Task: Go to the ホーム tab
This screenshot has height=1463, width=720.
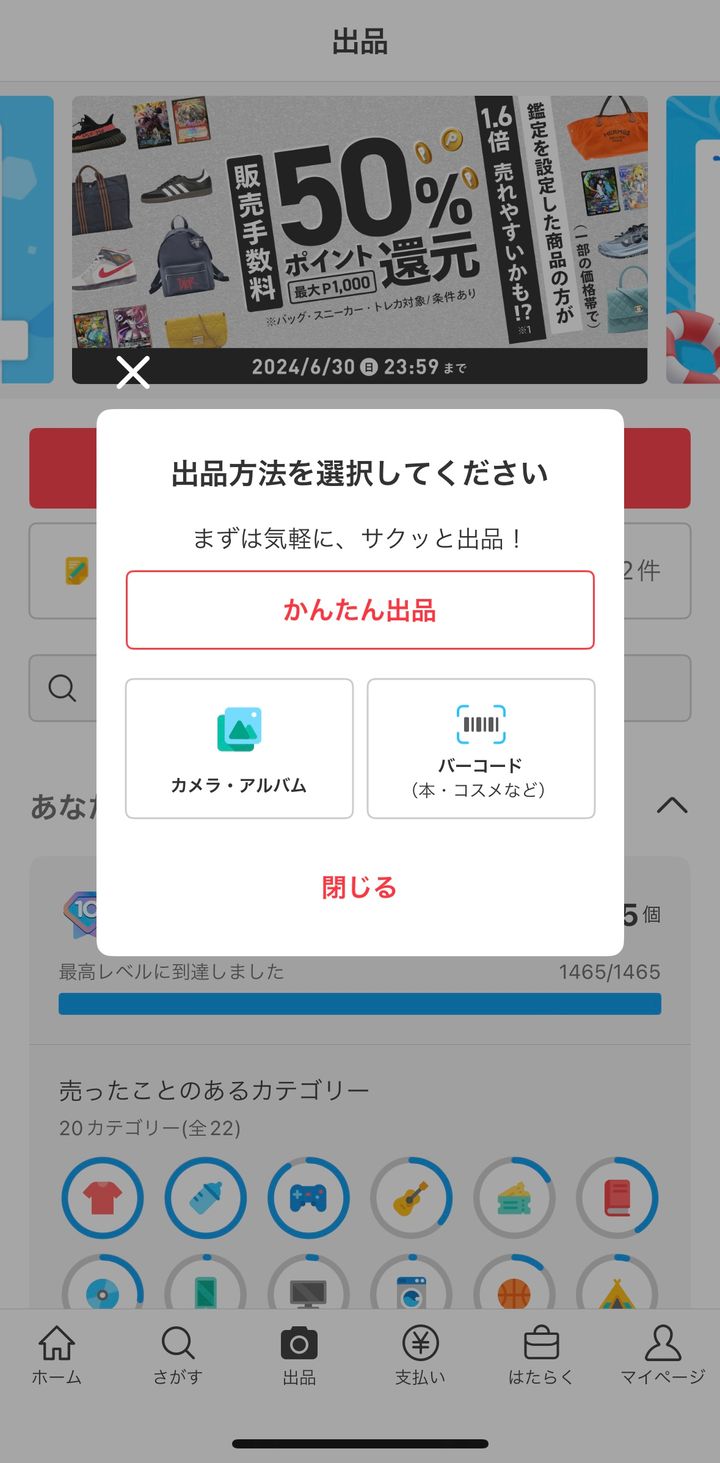Action: [x=57, y=1355]
